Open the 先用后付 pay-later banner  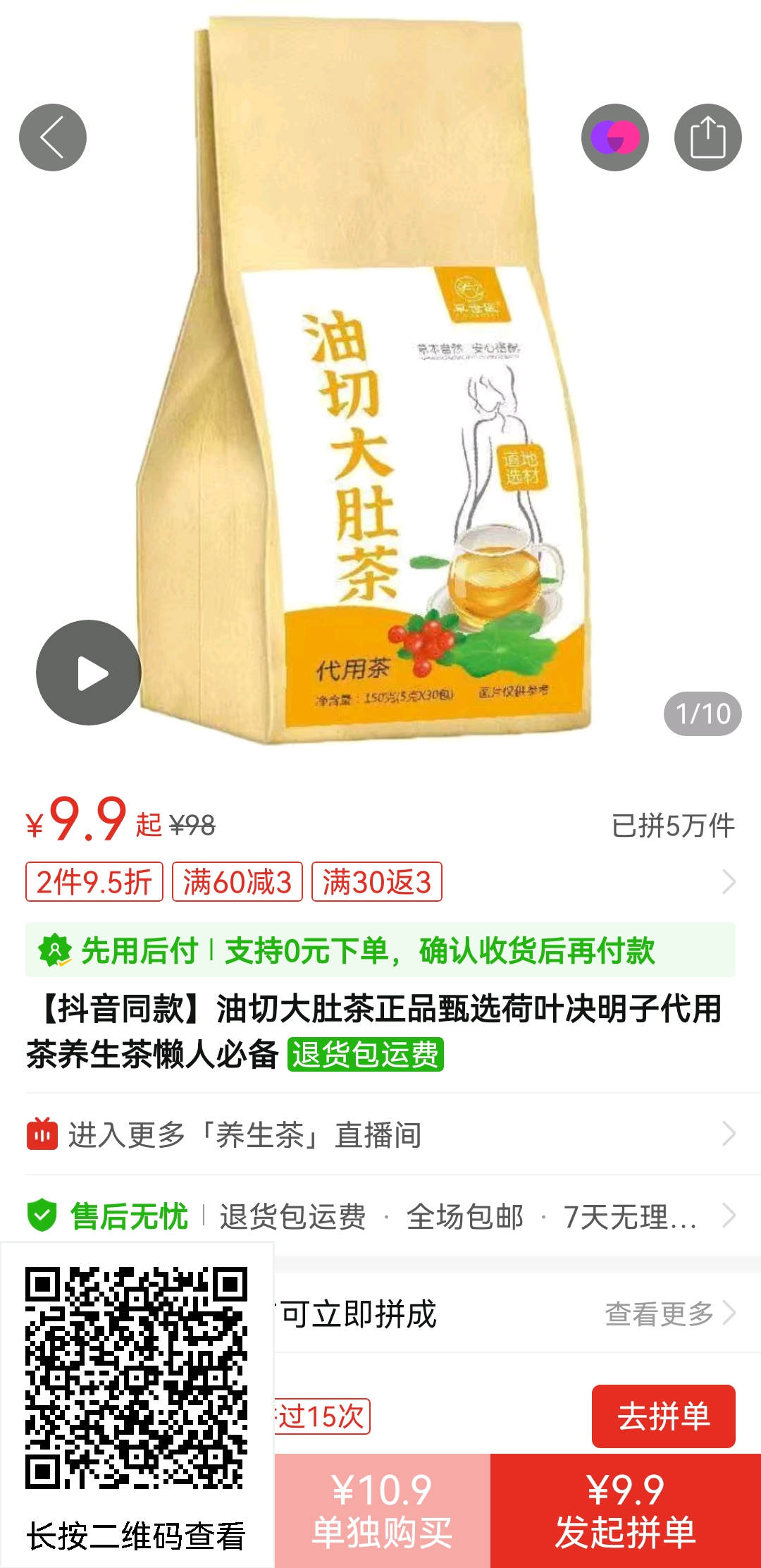380,950
